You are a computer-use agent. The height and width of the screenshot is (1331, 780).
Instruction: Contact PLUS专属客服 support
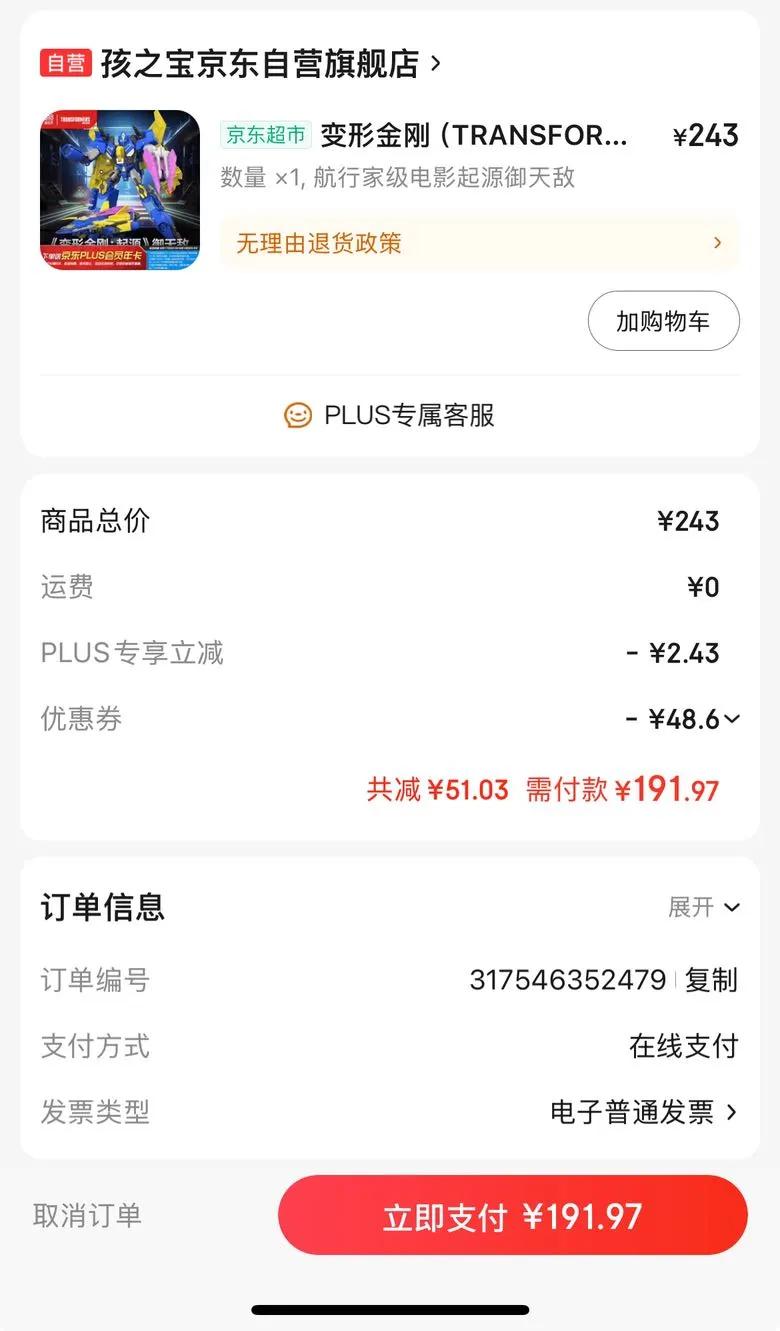[390, 415]
